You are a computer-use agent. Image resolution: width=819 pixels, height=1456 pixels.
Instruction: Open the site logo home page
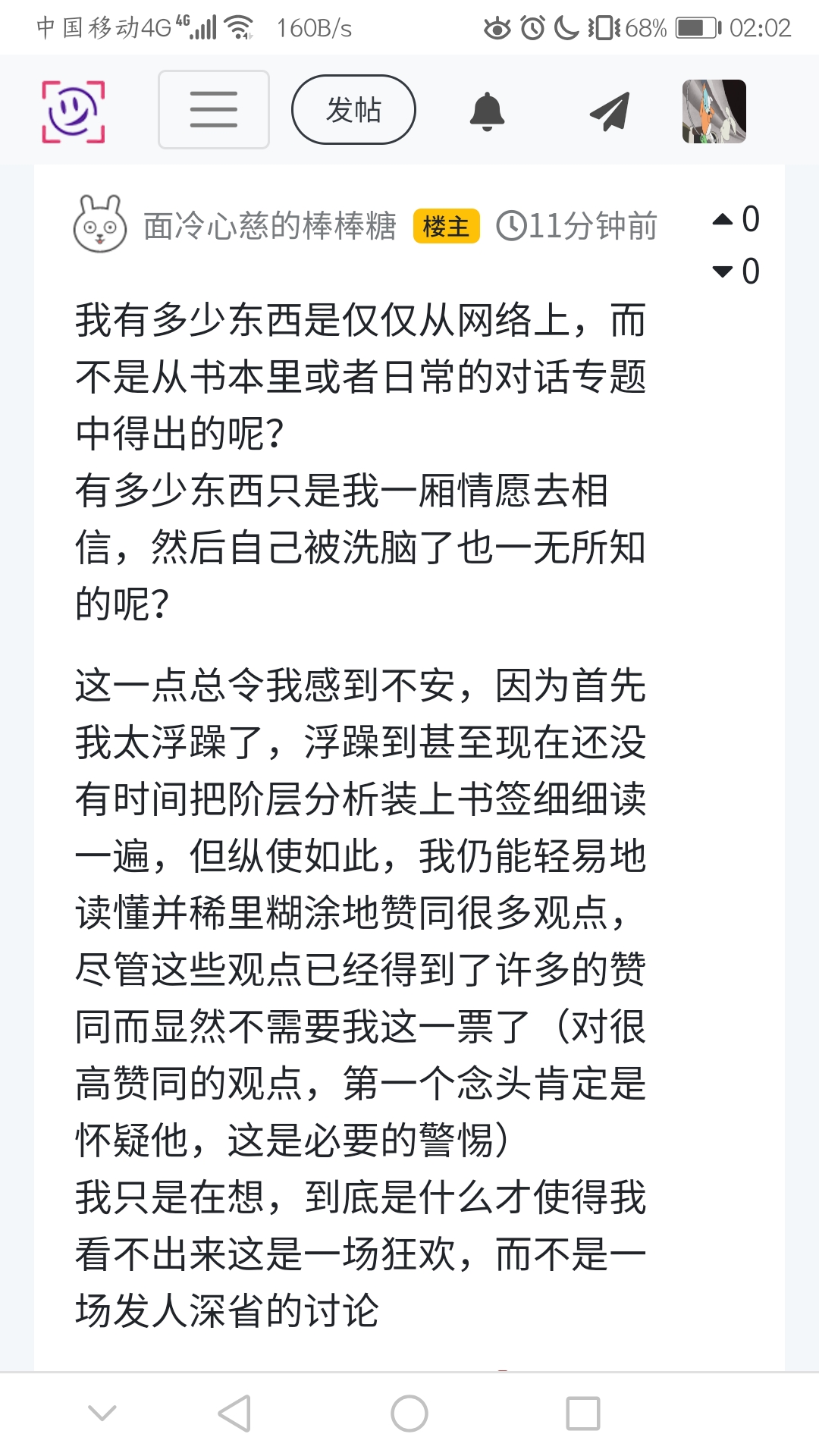tap(73, 111)
